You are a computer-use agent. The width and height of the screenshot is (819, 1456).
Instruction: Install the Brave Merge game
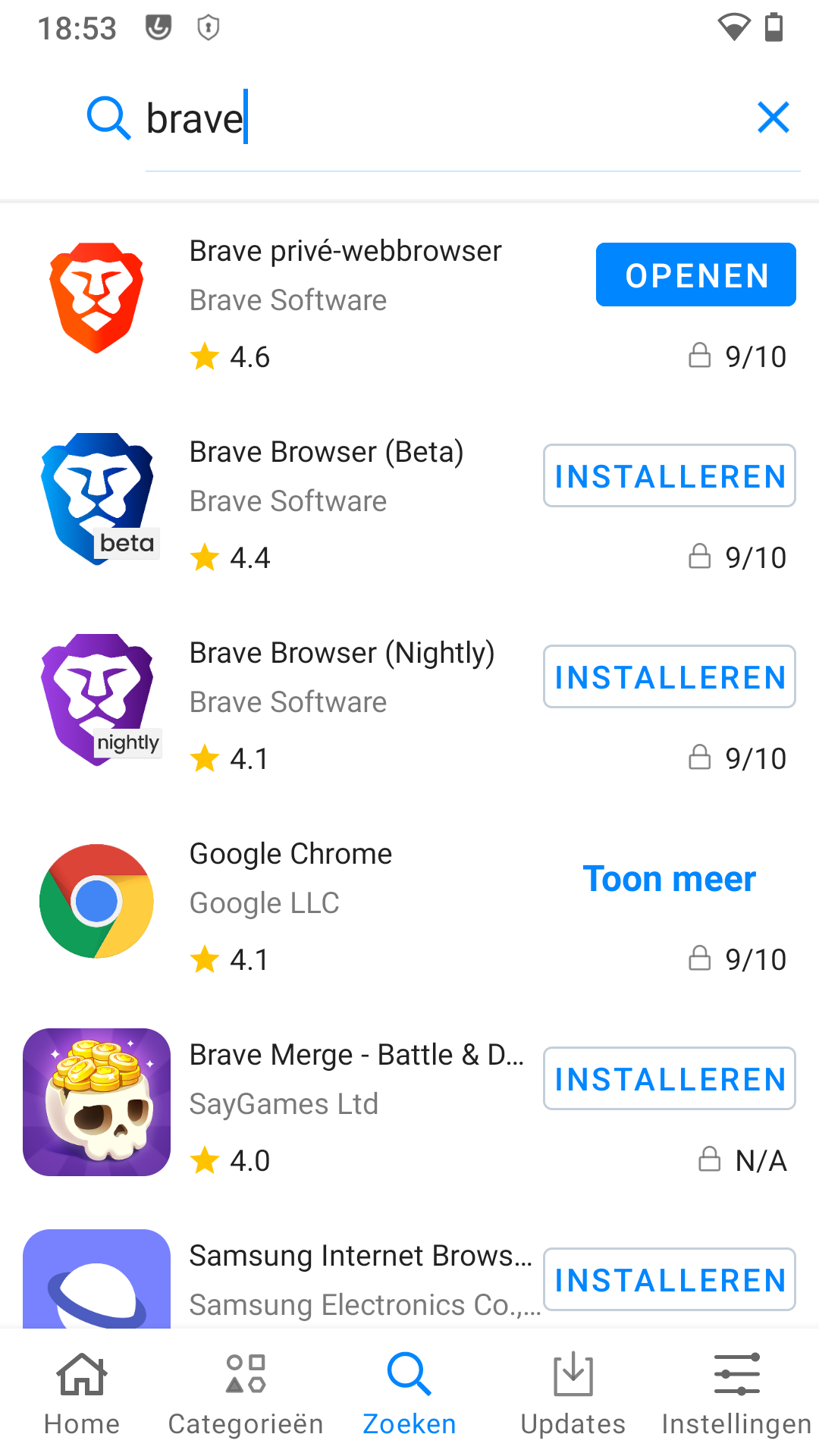669,1078
